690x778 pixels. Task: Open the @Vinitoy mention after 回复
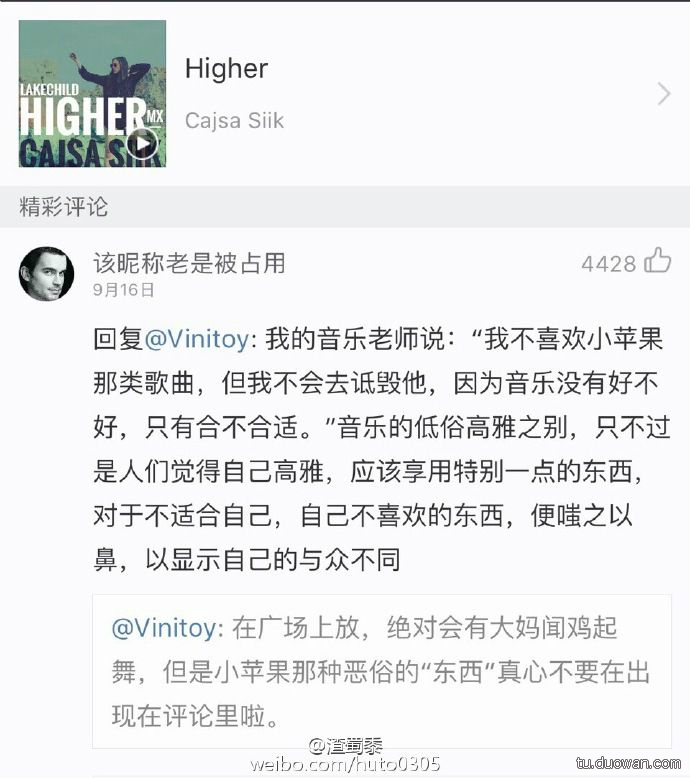[197, 340]
